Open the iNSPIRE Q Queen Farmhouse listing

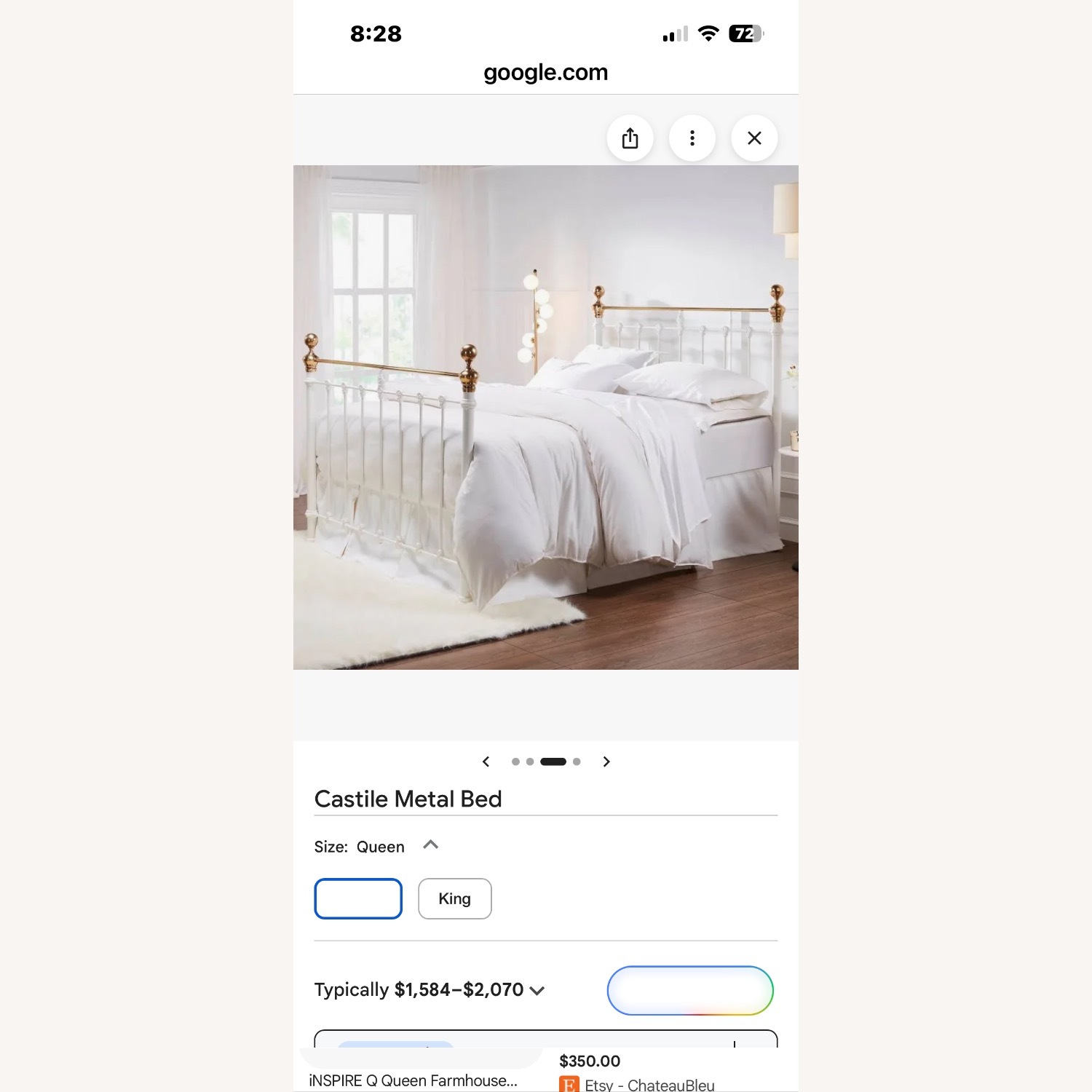tap(413, 1080)
